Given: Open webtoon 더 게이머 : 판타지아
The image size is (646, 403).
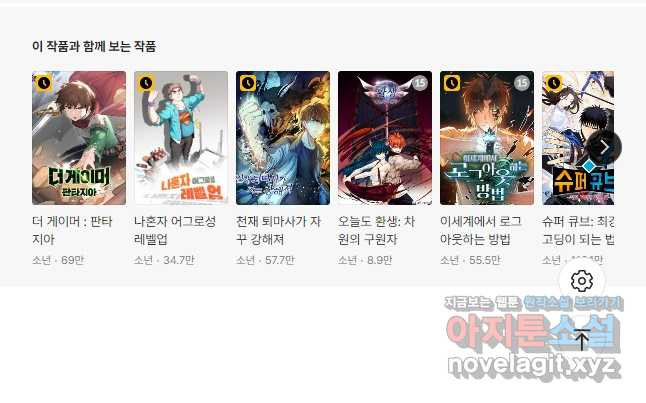Looking at the screenshot, I should 79,138.
